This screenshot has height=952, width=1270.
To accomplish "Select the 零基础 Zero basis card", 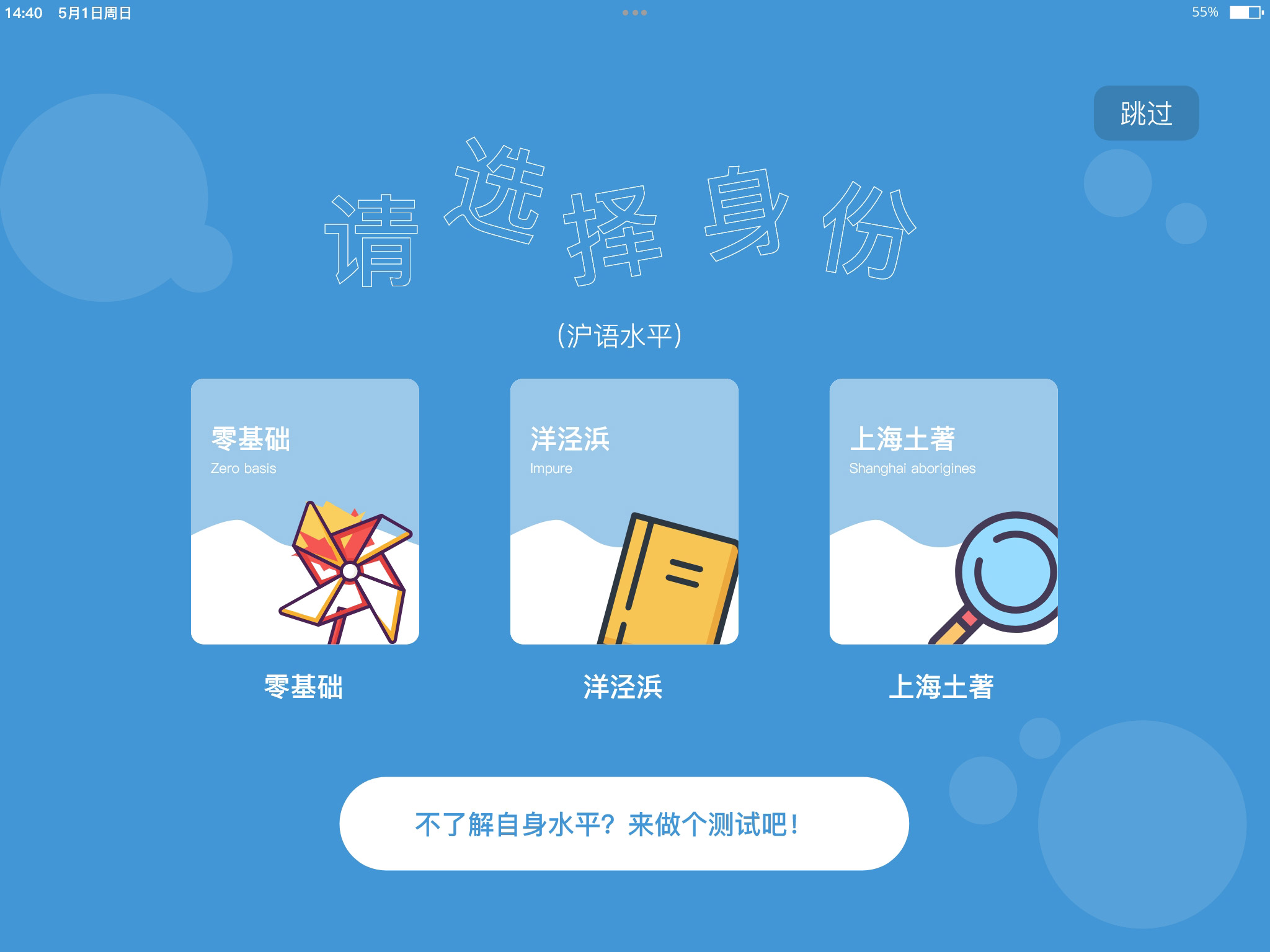I will pyautogui.click(x=304, y=511).
